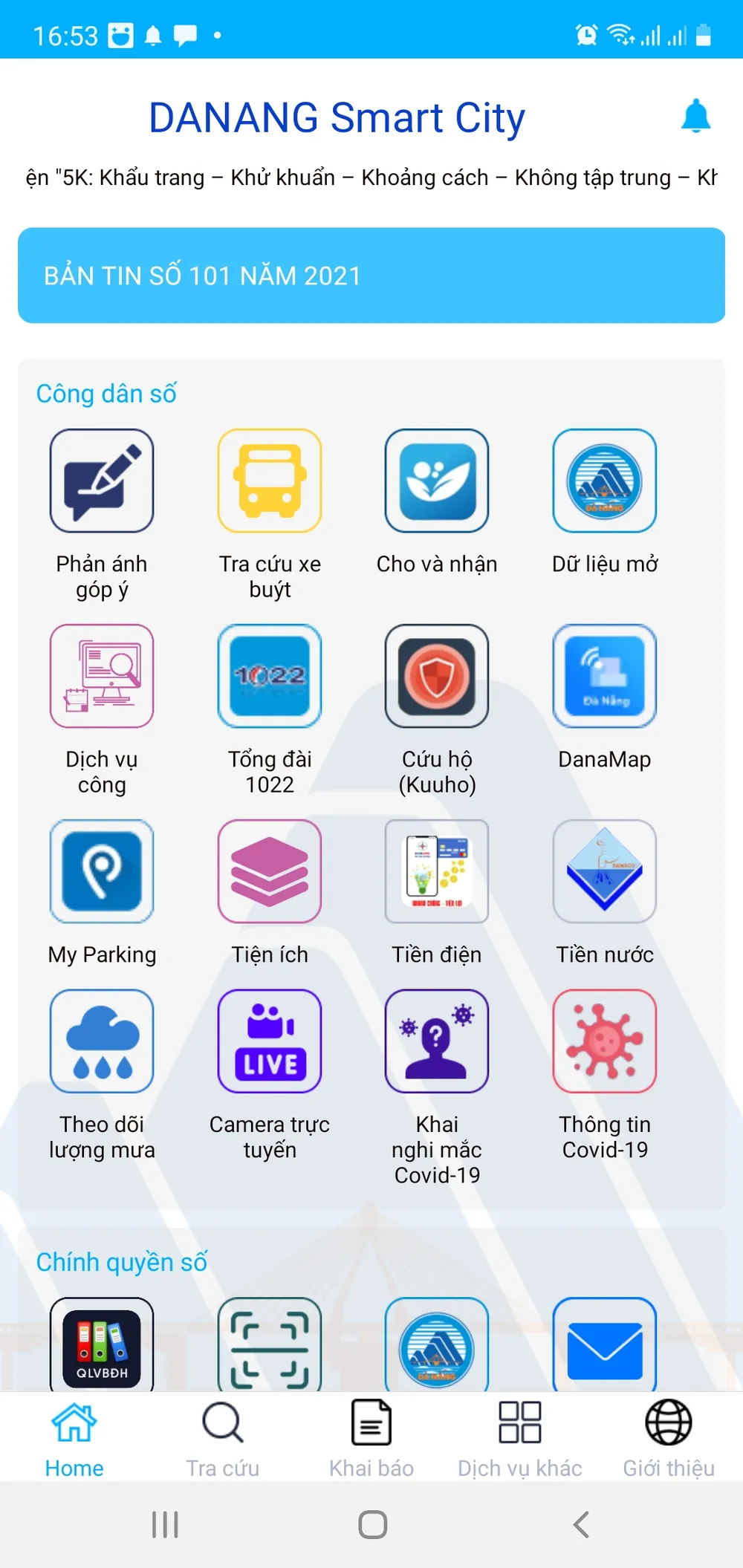The width and height of the screenshot is (743, 1568).
Task: Open Camera trực tuyến
Action: pos(270,1041)
